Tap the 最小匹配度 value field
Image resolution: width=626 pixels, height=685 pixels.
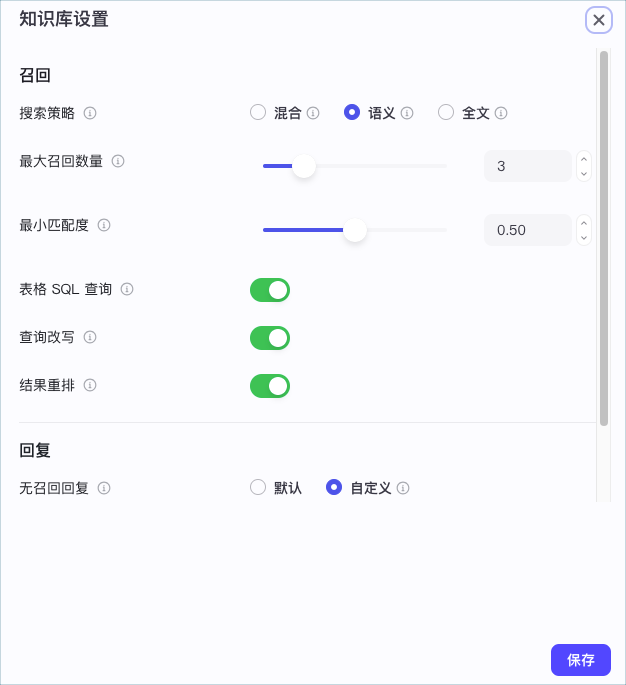(x=527, y=230)
